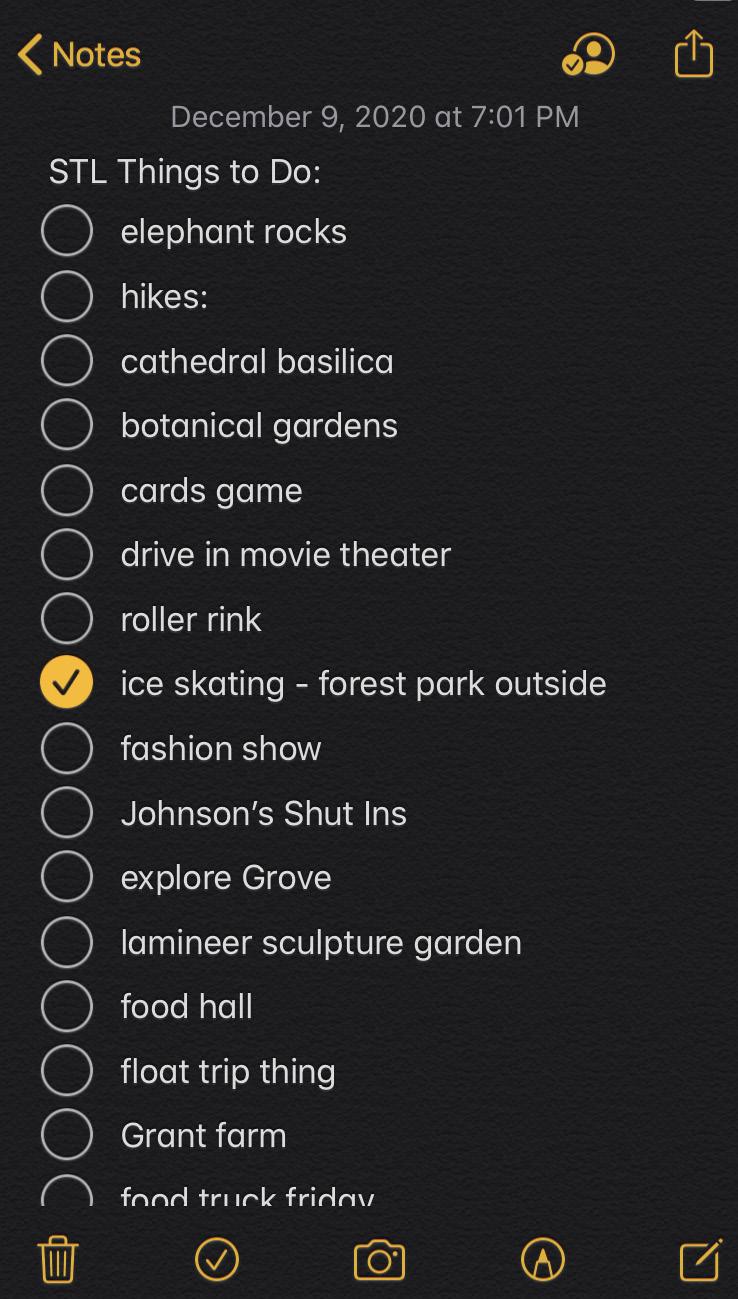Tick the botanical gardens checkbox

click(67, 426)
